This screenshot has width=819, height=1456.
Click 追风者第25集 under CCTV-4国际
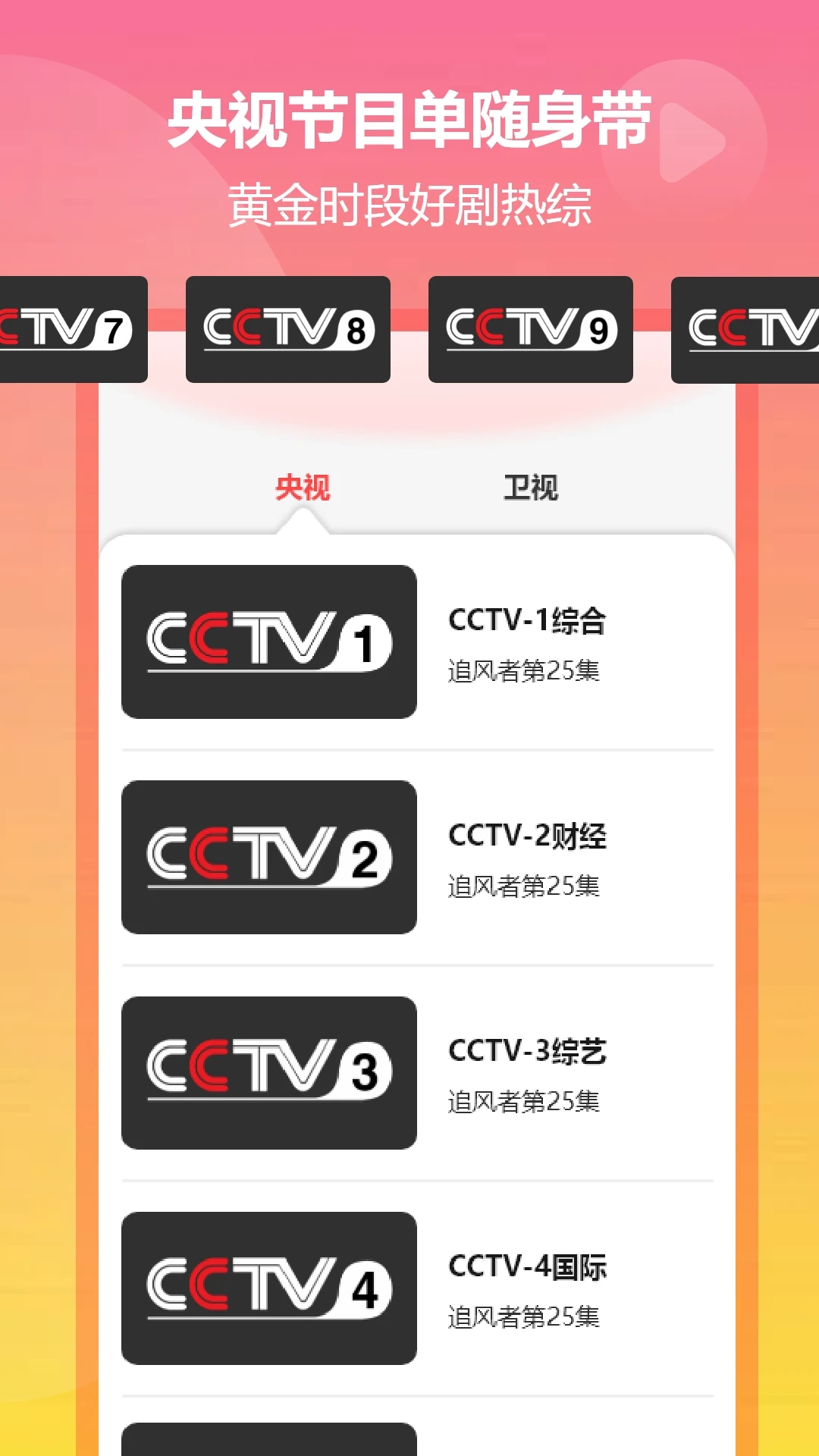(x=523, y=1314)
